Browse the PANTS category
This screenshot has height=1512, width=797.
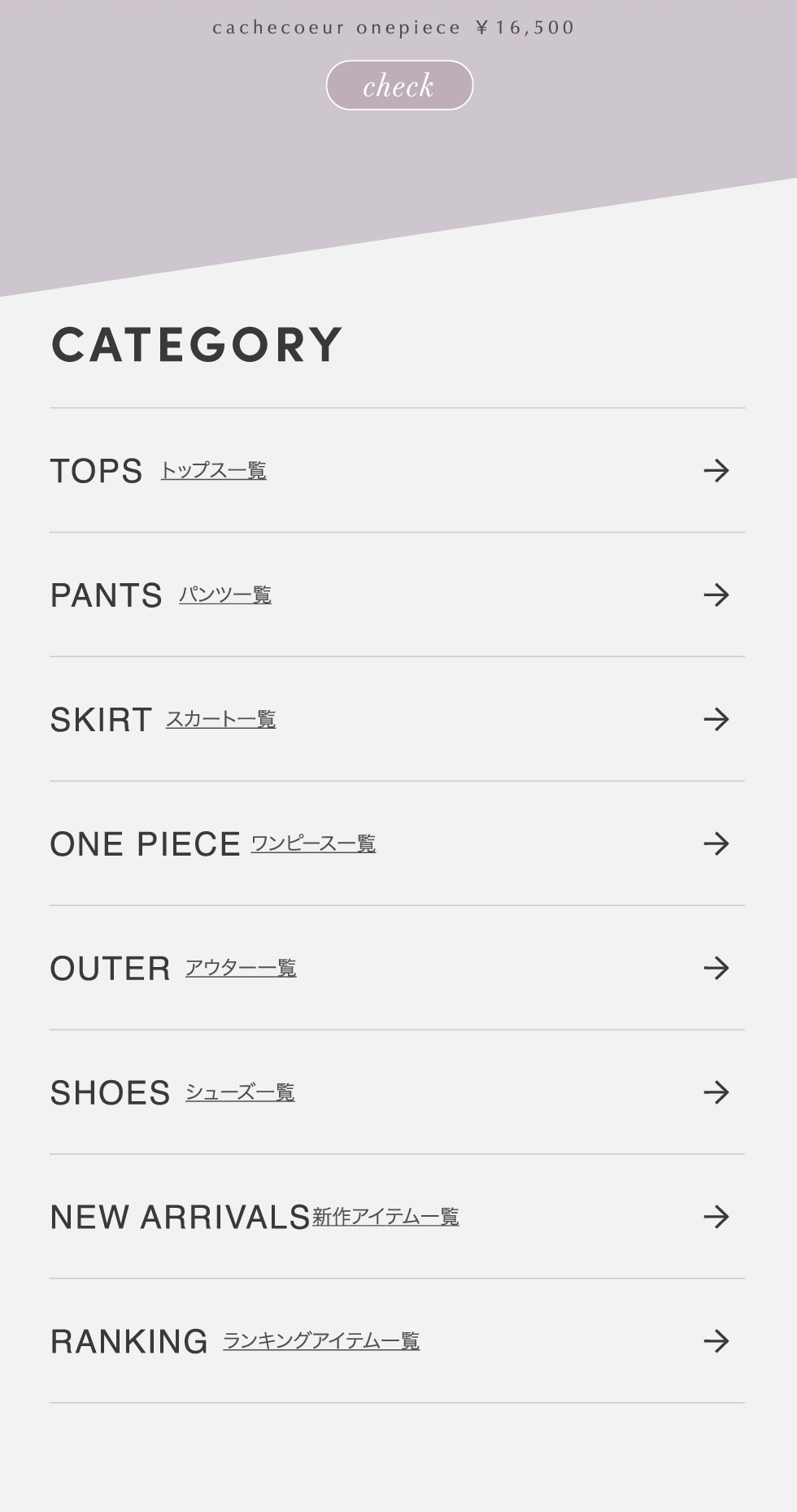pyautogui.click(x=397, y=595)
